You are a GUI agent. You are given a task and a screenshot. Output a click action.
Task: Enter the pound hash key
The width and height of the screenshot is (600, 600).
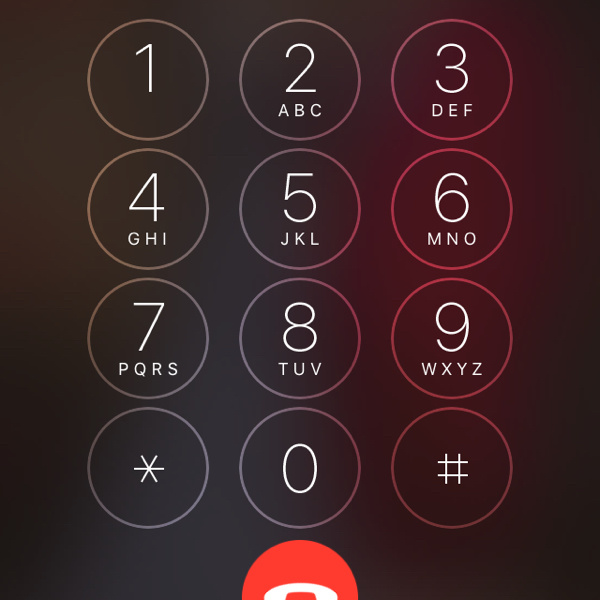click(451, 468)
